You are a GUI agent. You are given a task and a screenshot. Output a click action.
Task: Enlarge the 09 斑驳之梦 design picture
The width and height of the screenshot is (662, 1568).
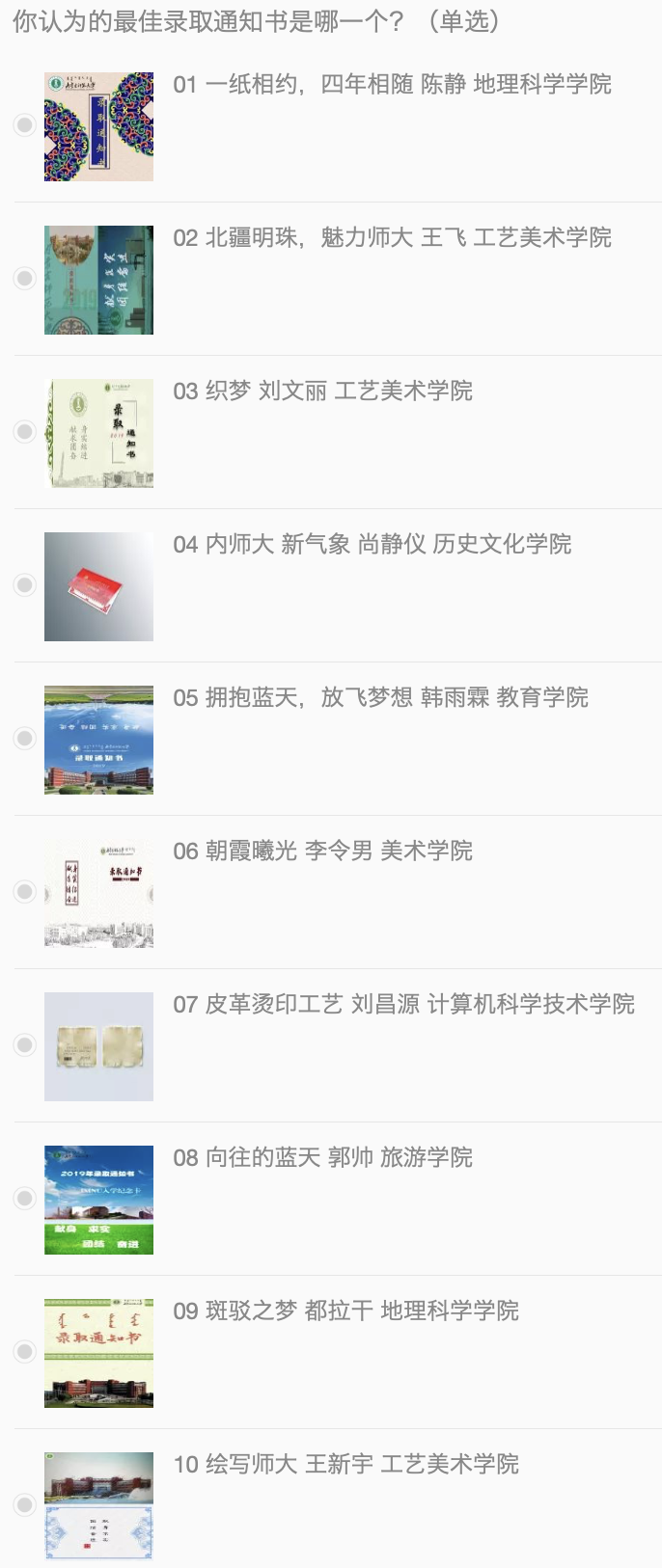click(98, 1353)
